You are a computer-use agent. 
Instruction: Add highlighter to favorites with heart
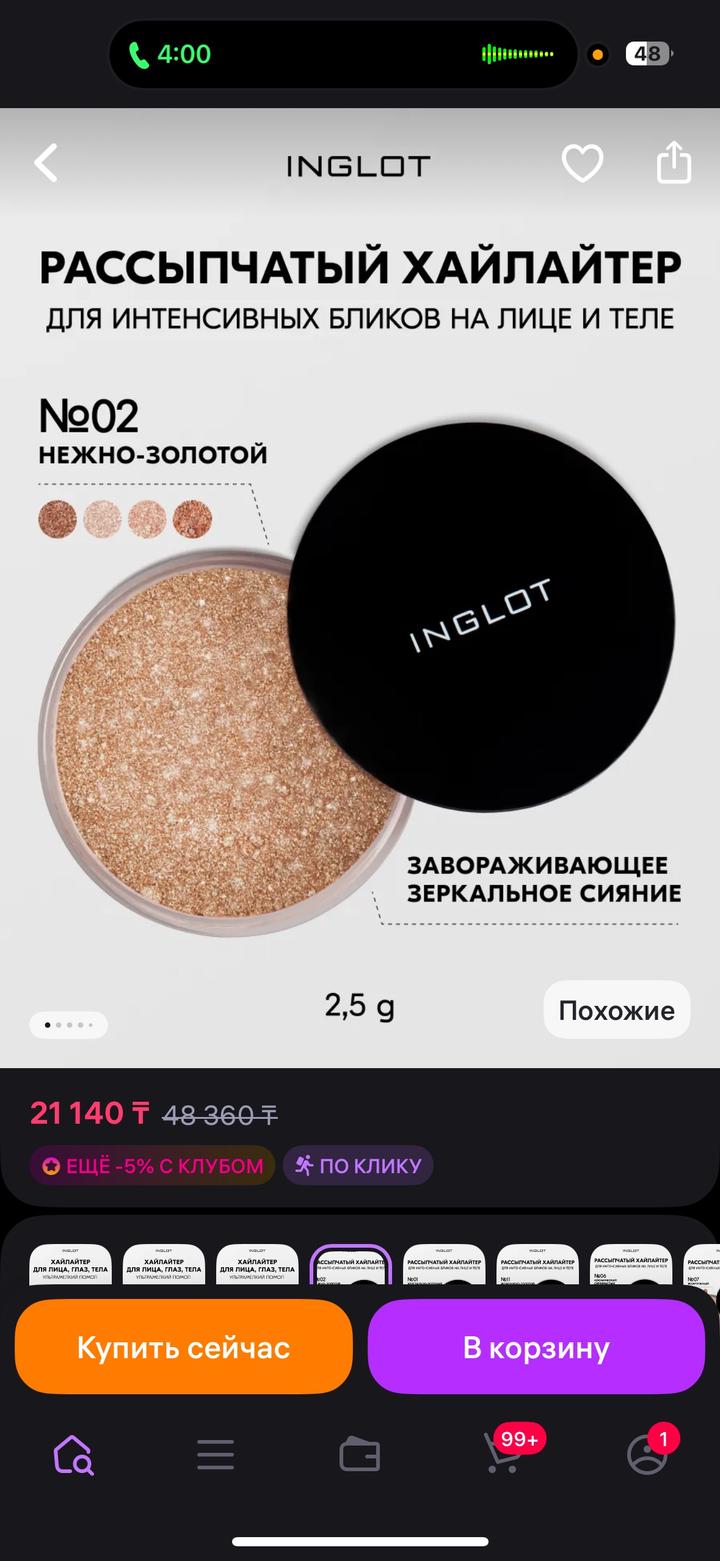pos(582,163)
